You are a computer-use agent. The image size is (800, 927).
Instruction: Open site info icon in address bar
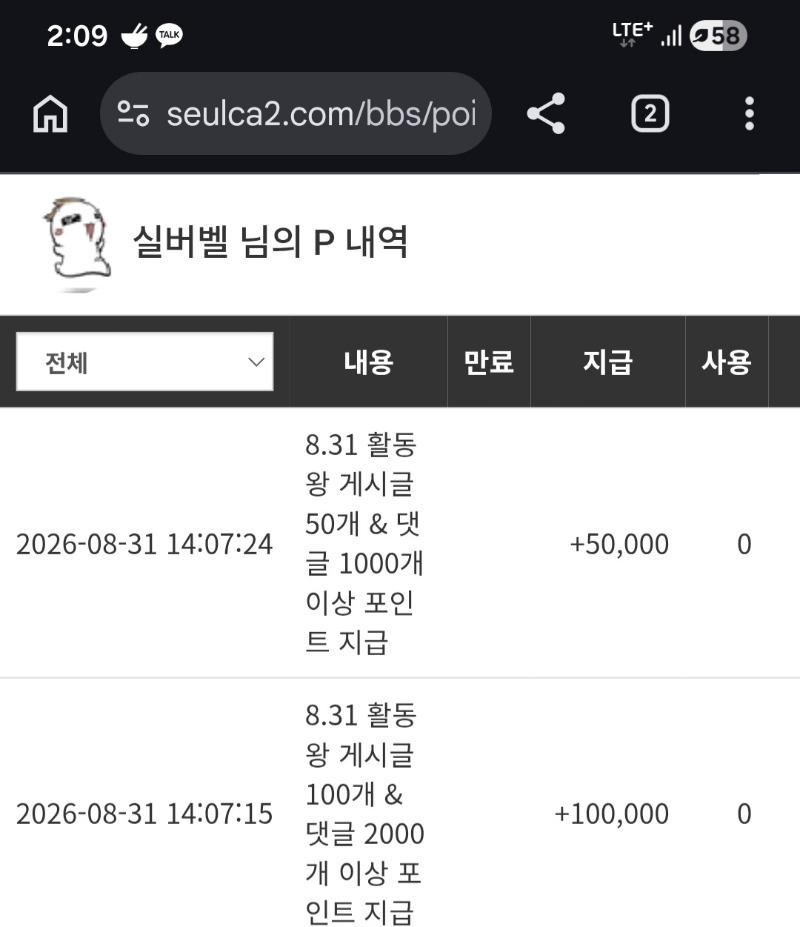tap(133, 114)
